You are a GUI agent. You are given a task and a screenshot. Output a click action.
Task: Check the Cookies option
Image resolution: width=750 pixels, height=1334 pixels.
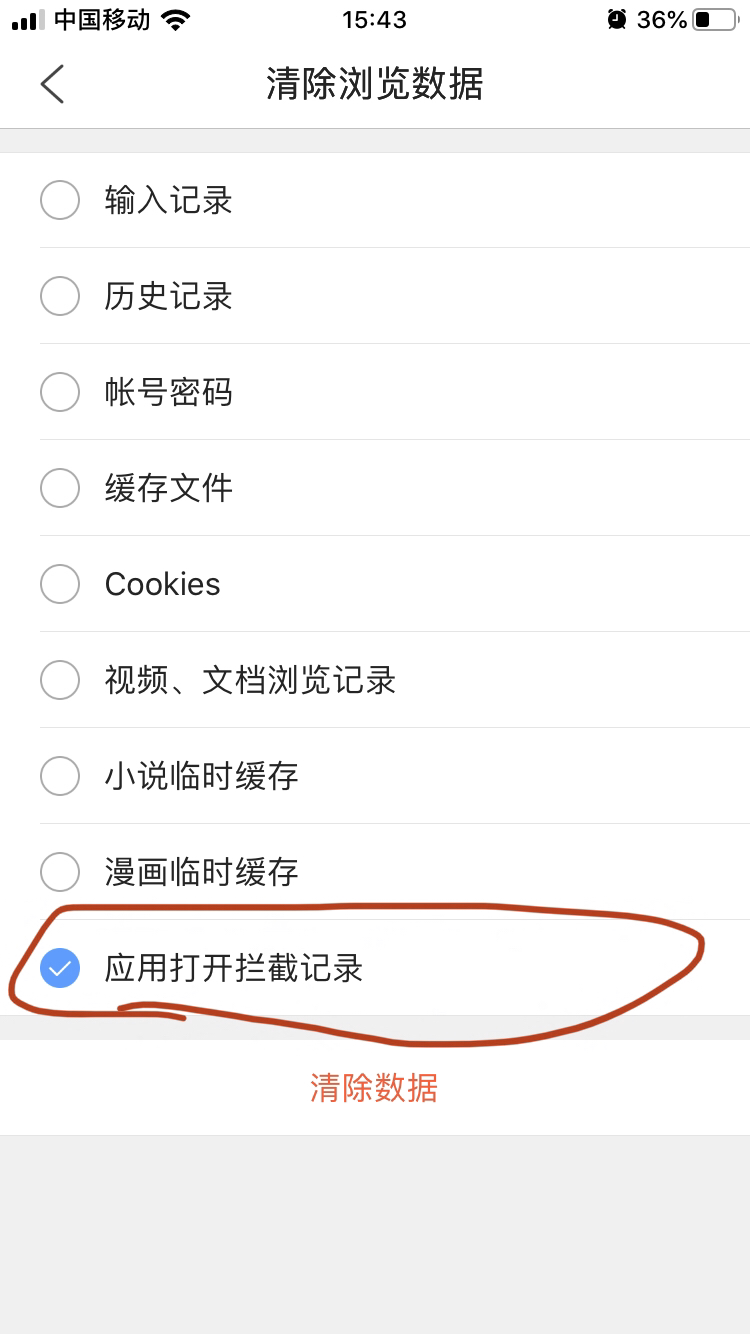coord(60,584)
